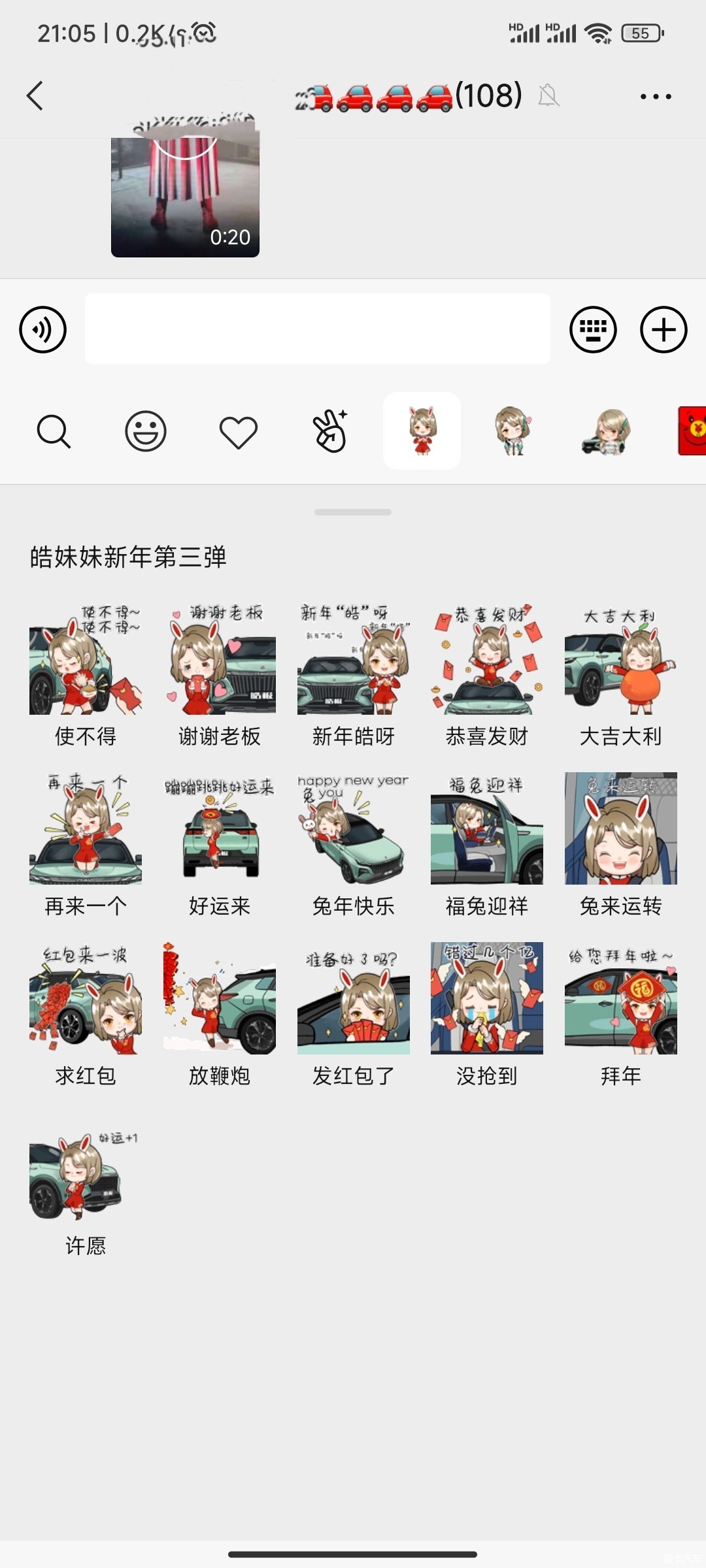This screenshot has width=706, height=1568.
Task: Open the selfie sticker hand tab
Action: (x=330, y=431)
